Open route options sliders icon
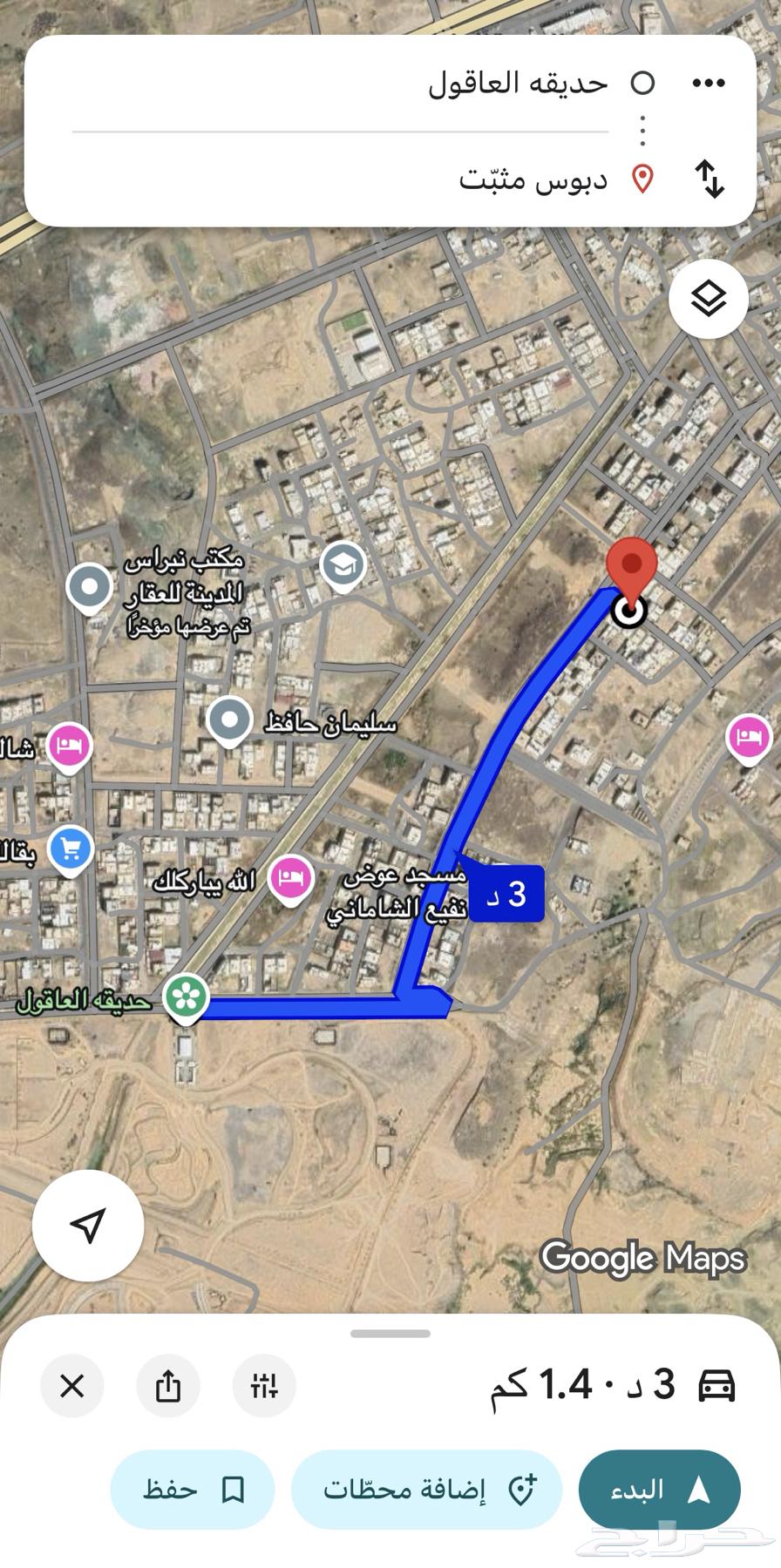Image resolution: width=781 pixels, height=1568 pixels. click(263, 1385)
